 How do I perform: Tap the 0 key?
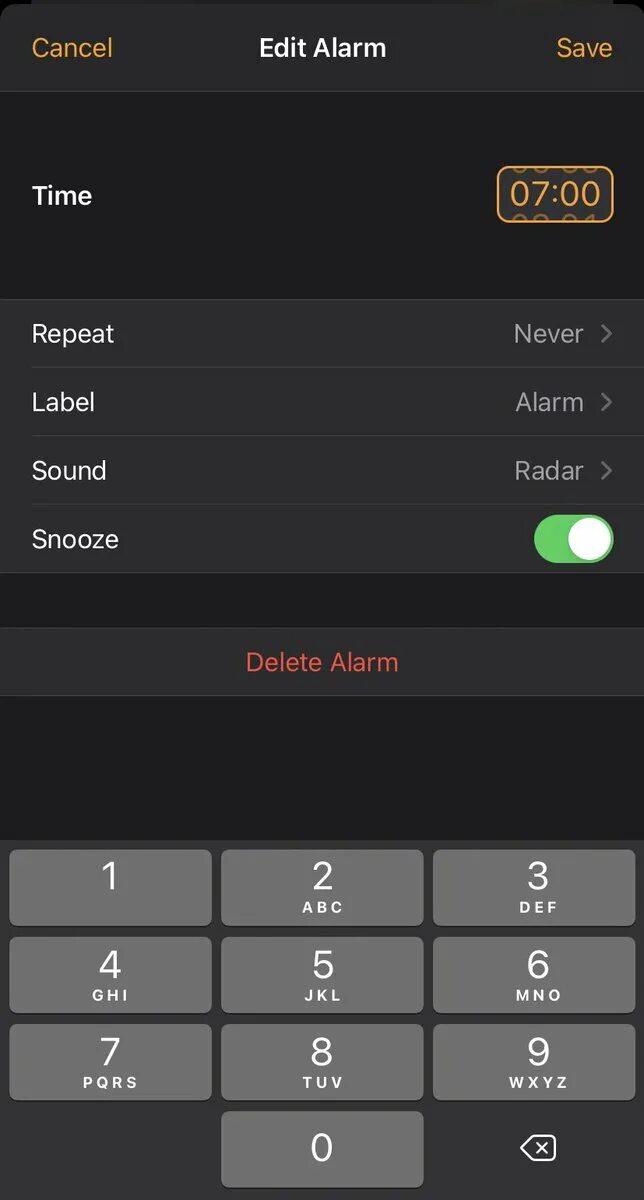pyautogui.click(x=322, y=1149)
